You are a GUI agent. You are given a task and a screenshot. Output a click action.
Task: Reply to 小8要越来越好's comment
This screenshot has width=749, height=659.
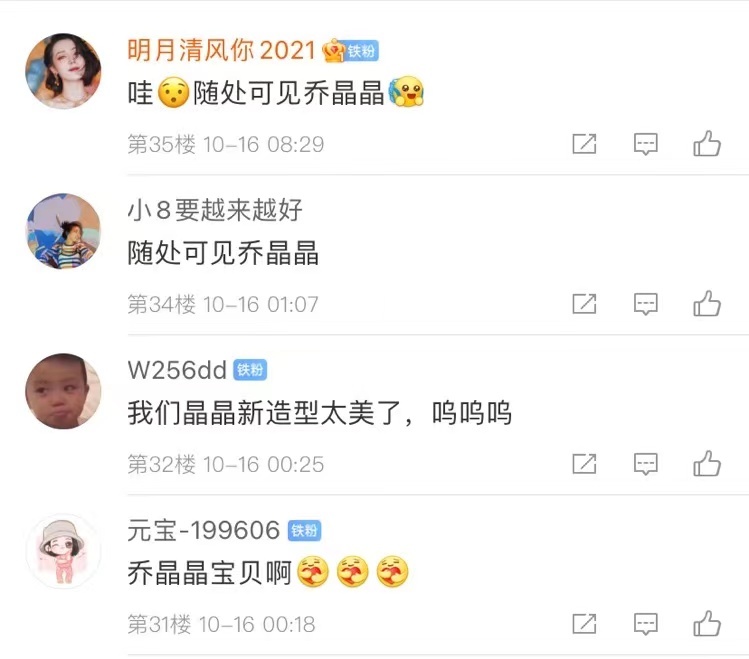(x=646, y=303)
